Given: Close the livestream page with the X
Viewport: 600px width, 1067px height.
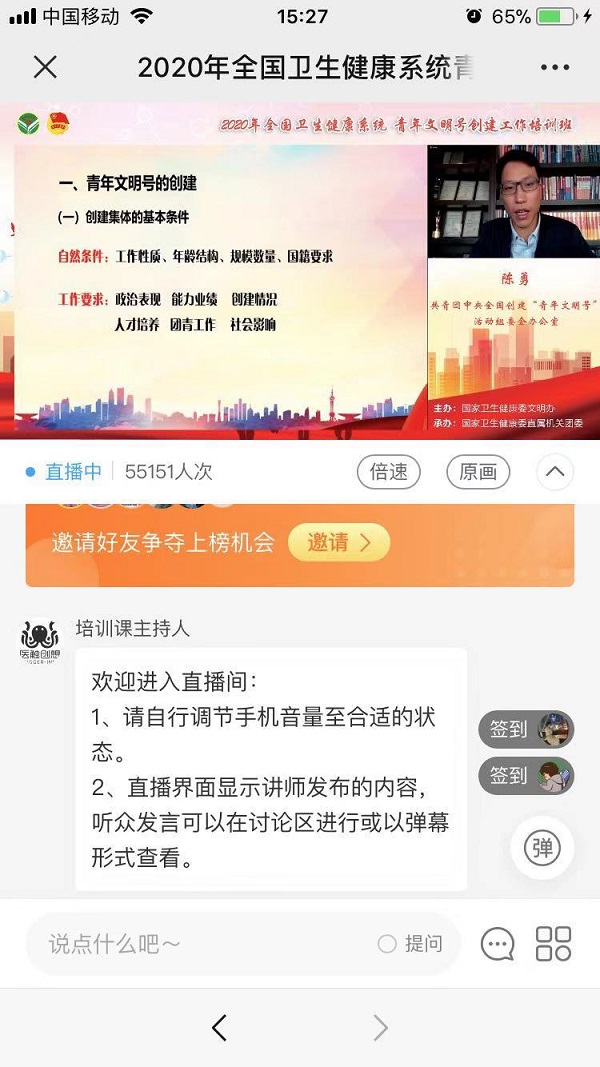Looking at the screenshot, I should [x=45, y=67].
